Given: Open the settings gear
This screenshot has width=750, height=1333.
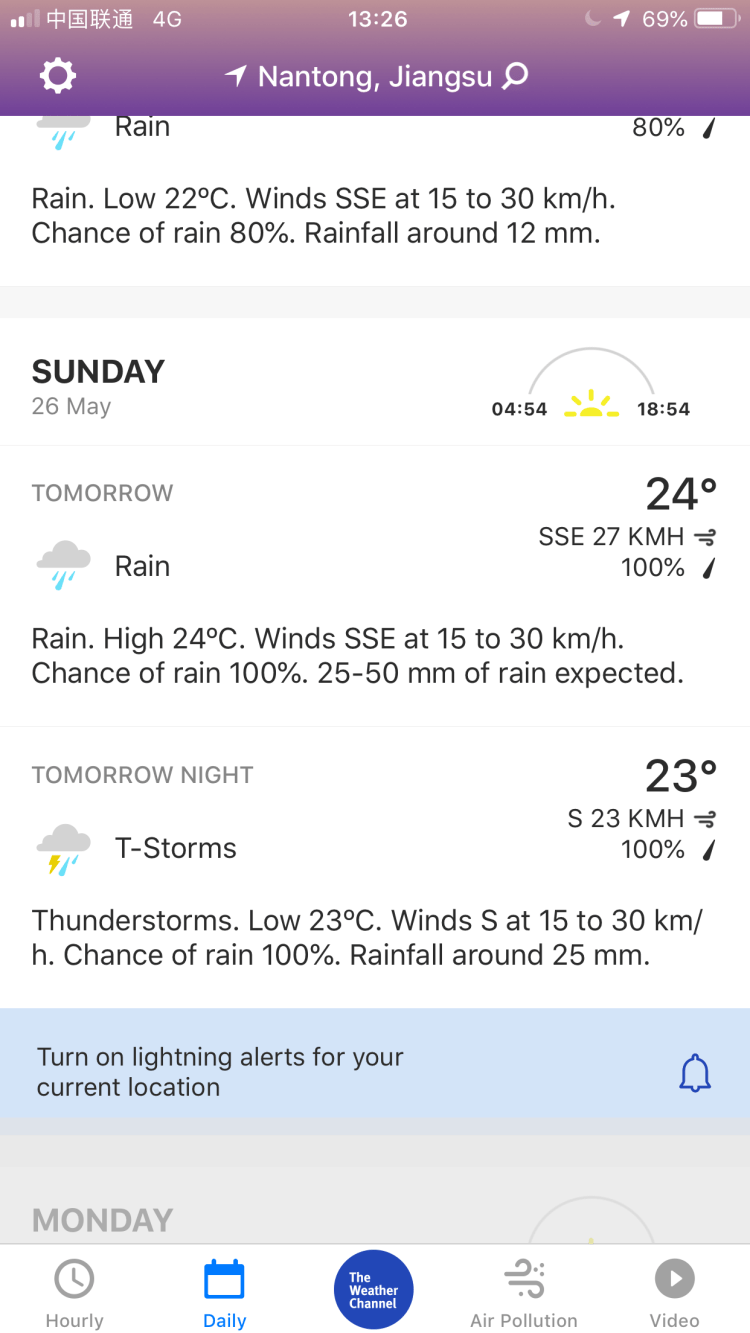Looking at the screenshot, I should (57, 76).
